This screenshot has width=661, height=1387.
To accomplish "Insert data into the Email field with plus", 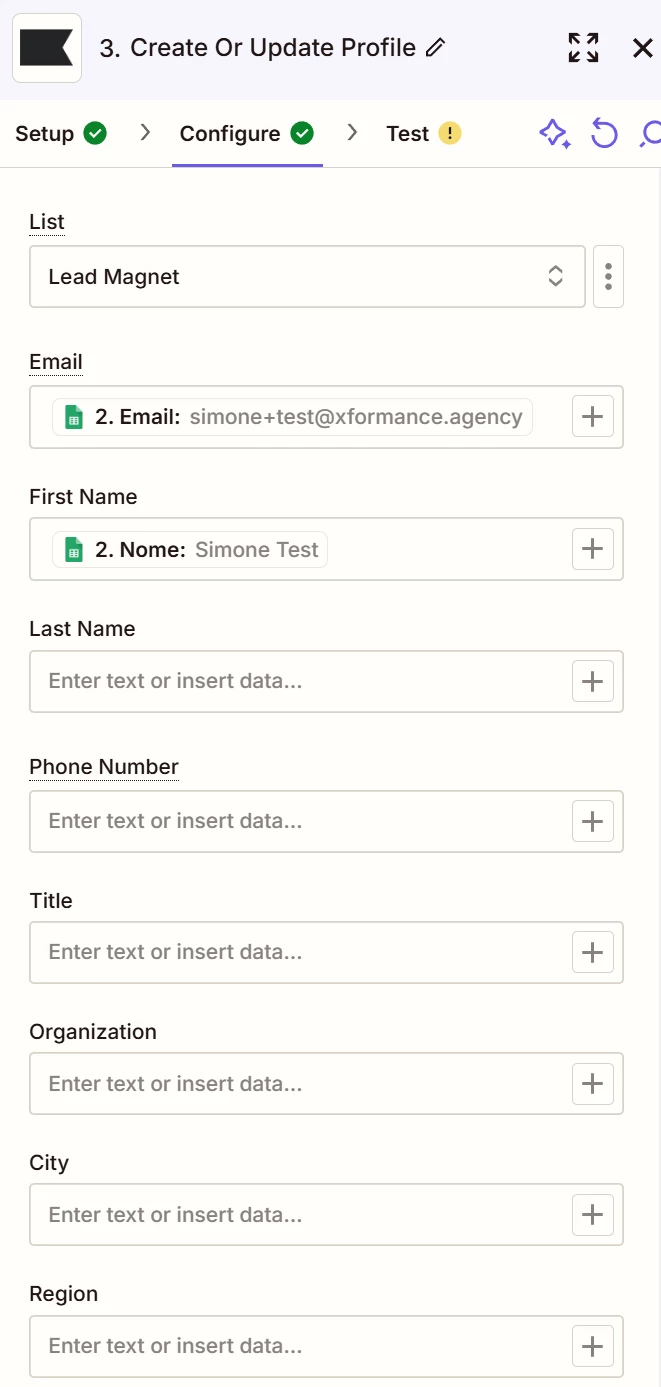I will (x=593, y=417).
